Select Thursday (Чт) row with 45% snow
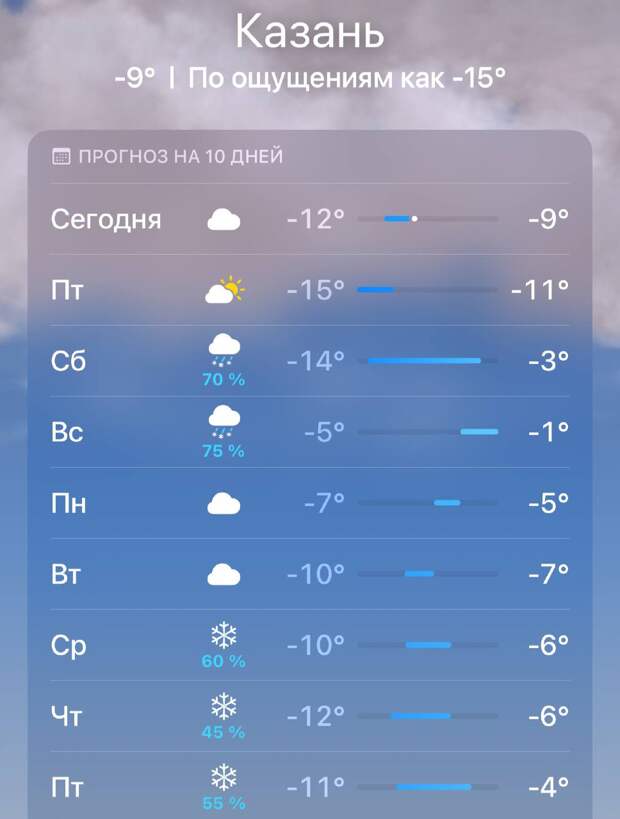 point(310,716)
